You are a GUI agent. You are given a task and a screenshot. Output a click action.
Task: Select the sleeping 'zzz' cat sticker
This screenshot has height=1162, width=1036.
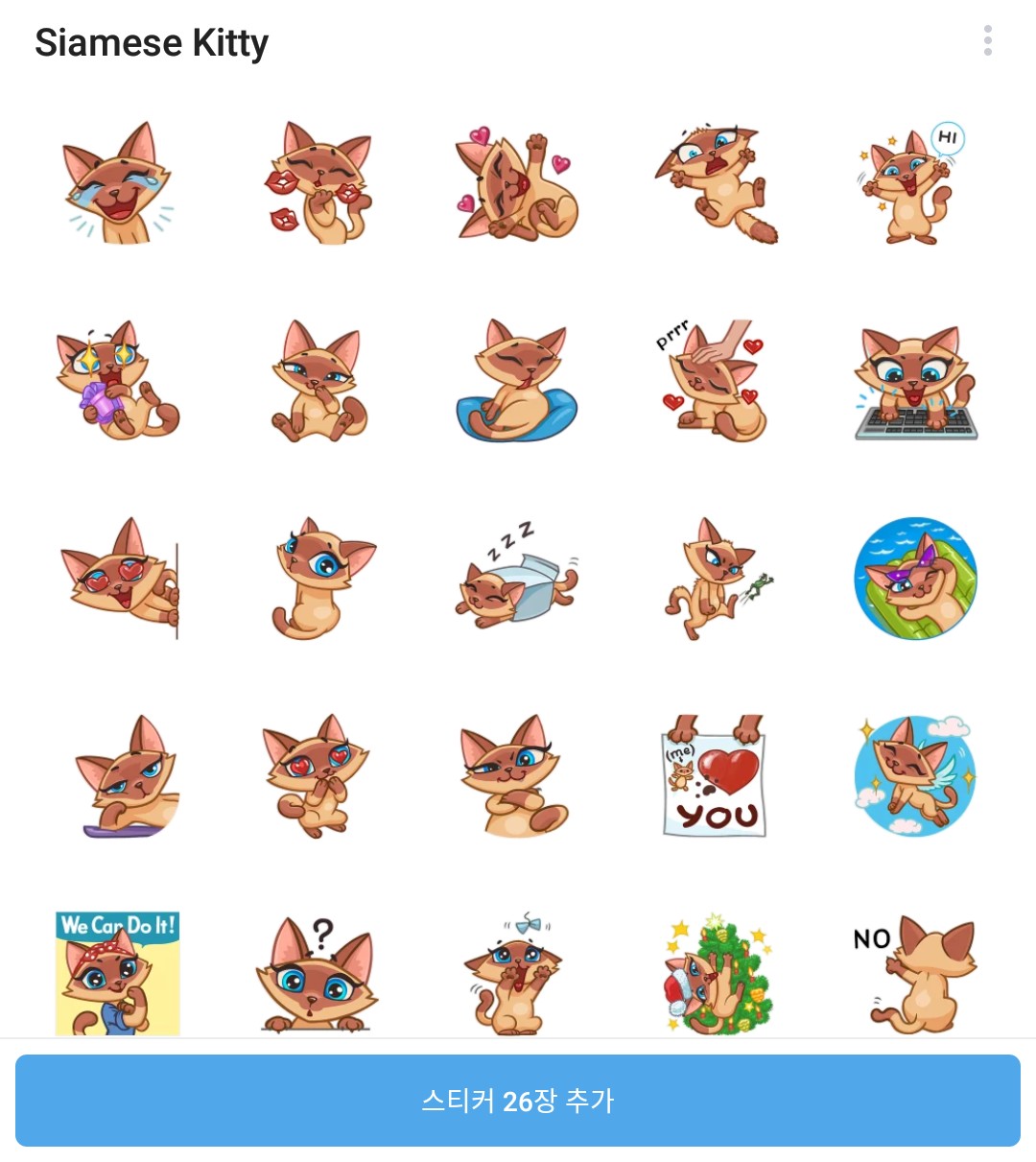pyautogui.click(x=515, y=579)
